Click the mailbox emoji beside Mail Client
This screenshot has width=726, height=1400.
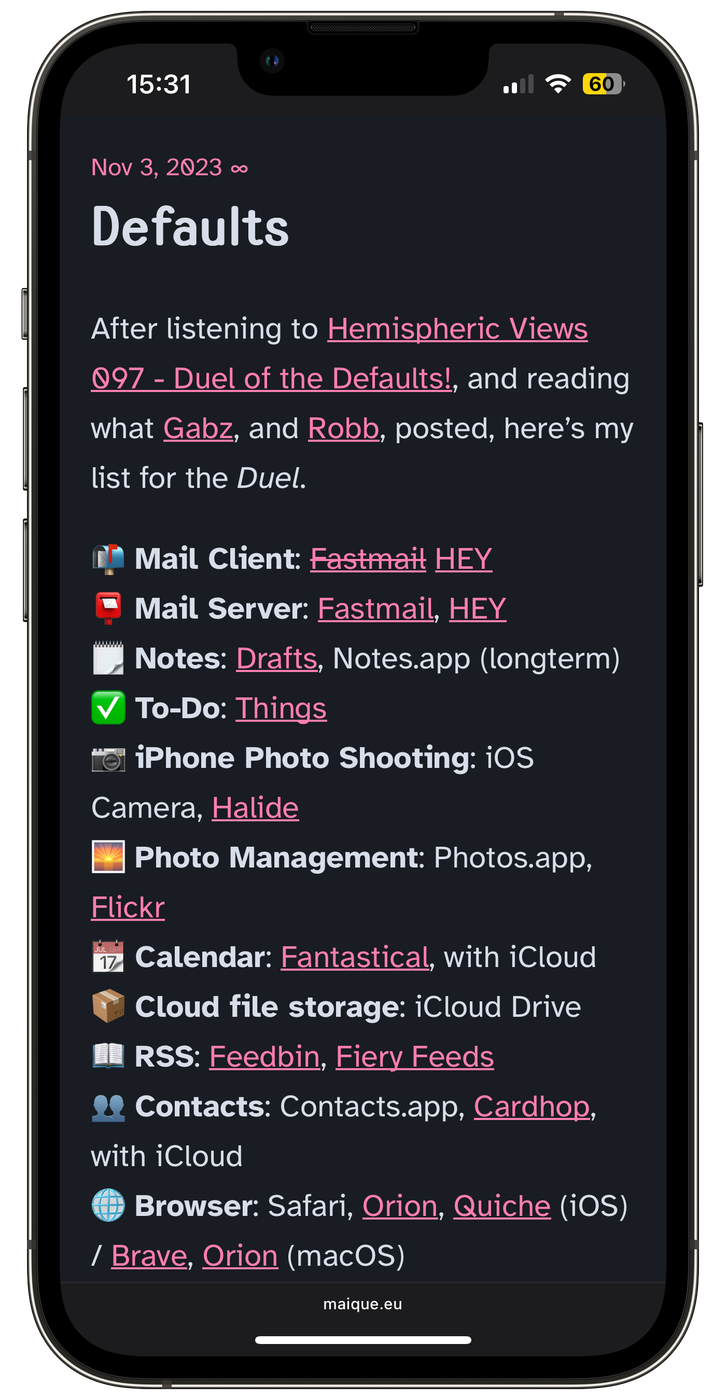tap(106, 558)
